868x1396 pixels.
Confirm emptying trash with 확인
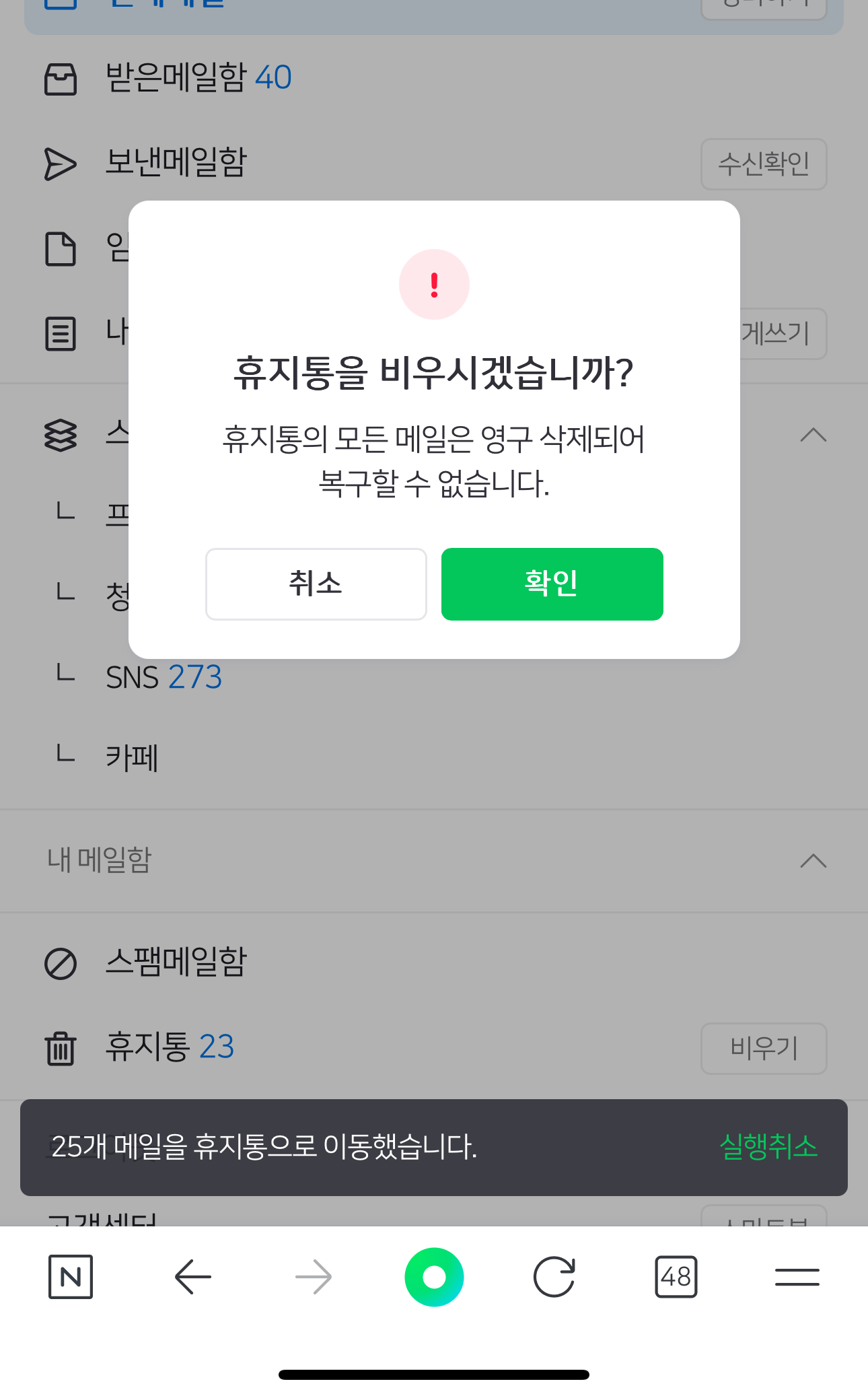pos(552,584)
